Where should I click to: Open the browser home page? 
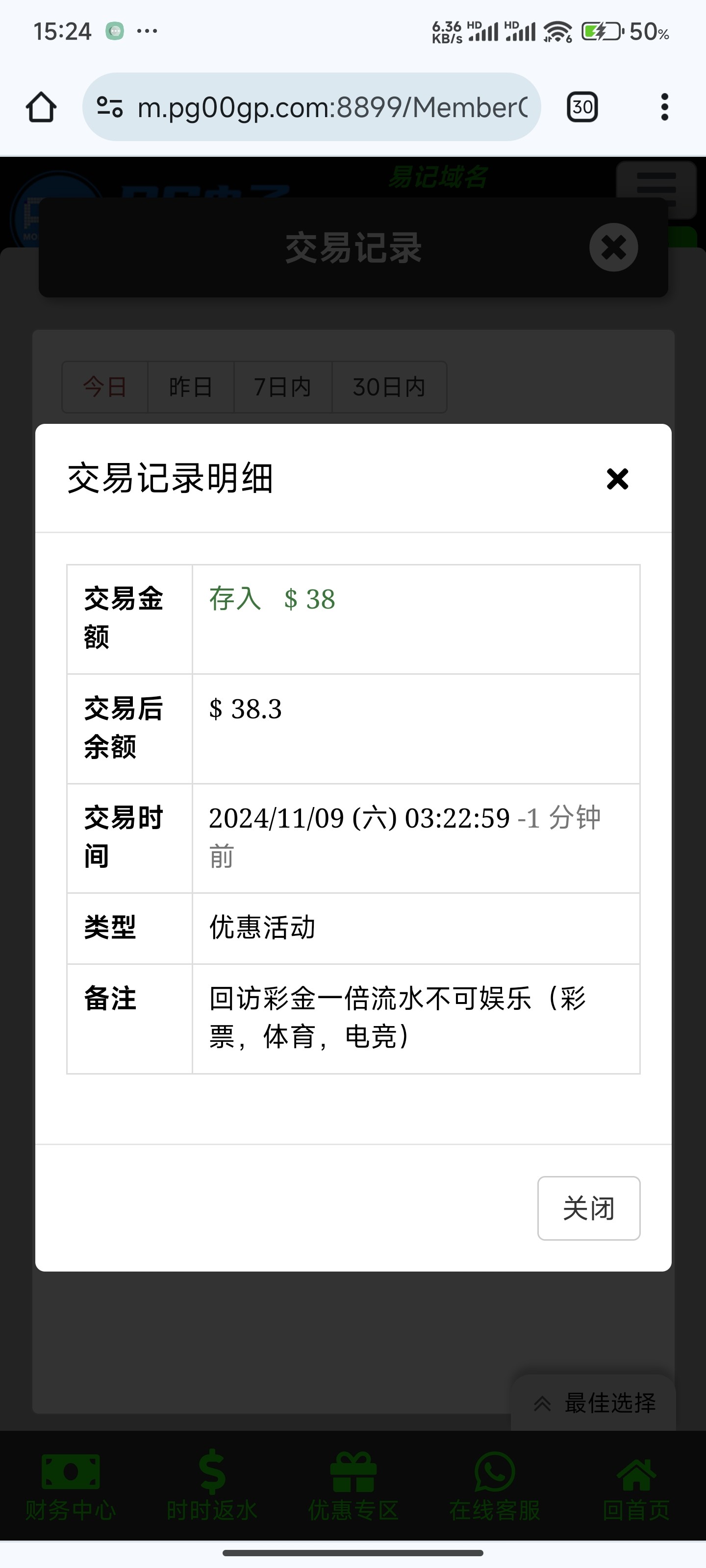tap(41, 107)
